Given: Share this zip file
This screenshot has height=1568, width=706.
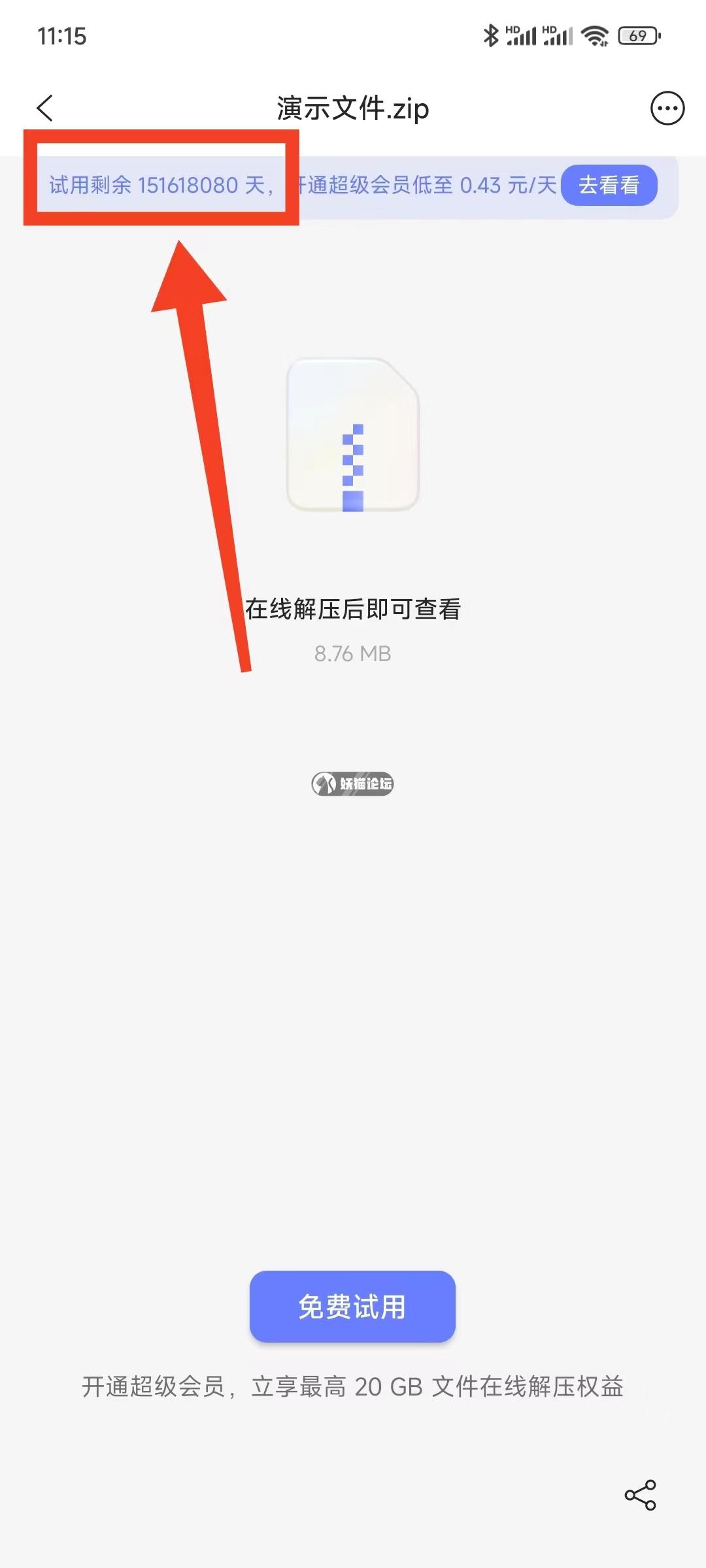Looking at the screenshot, I should pos(640,1495).
